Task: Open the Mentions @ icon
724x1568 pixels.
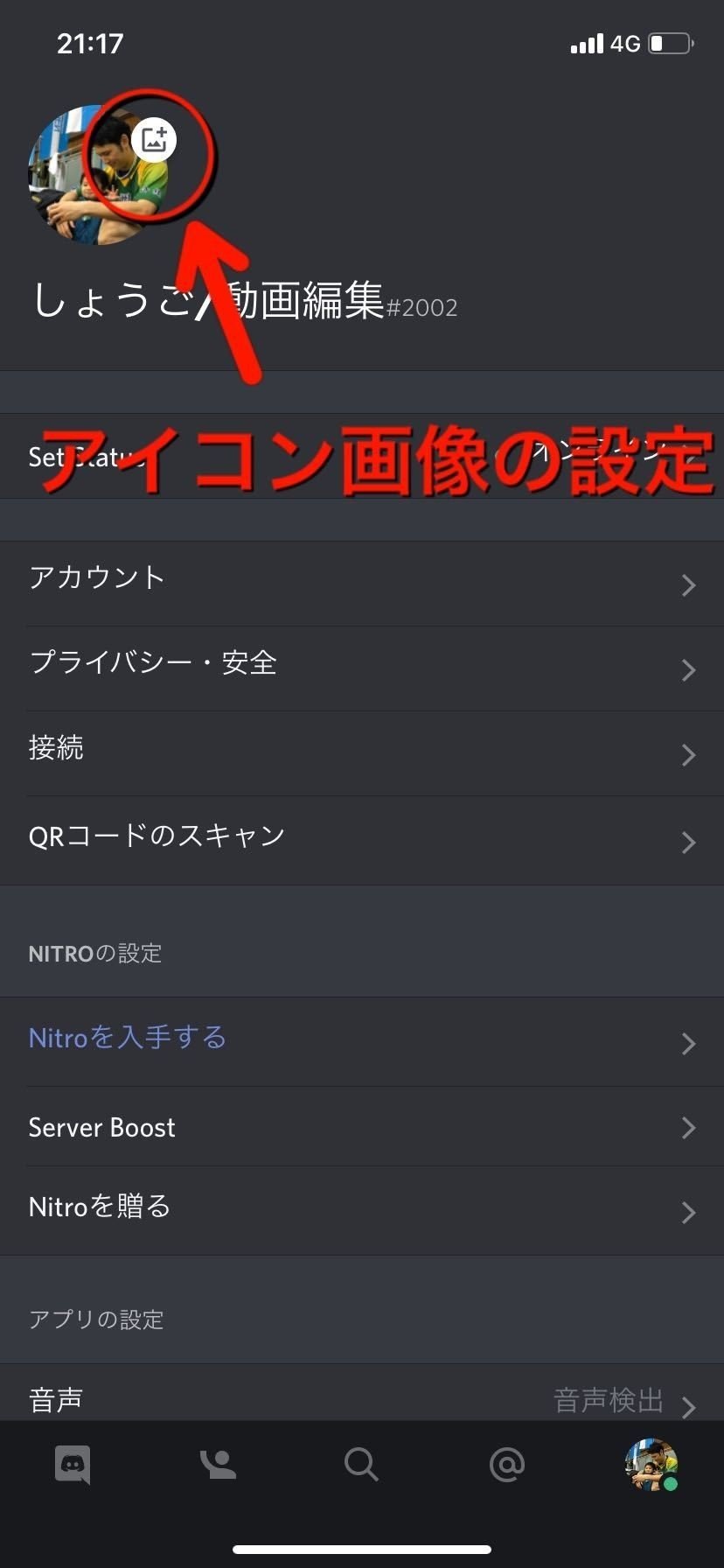Action: click(507, 1466)
